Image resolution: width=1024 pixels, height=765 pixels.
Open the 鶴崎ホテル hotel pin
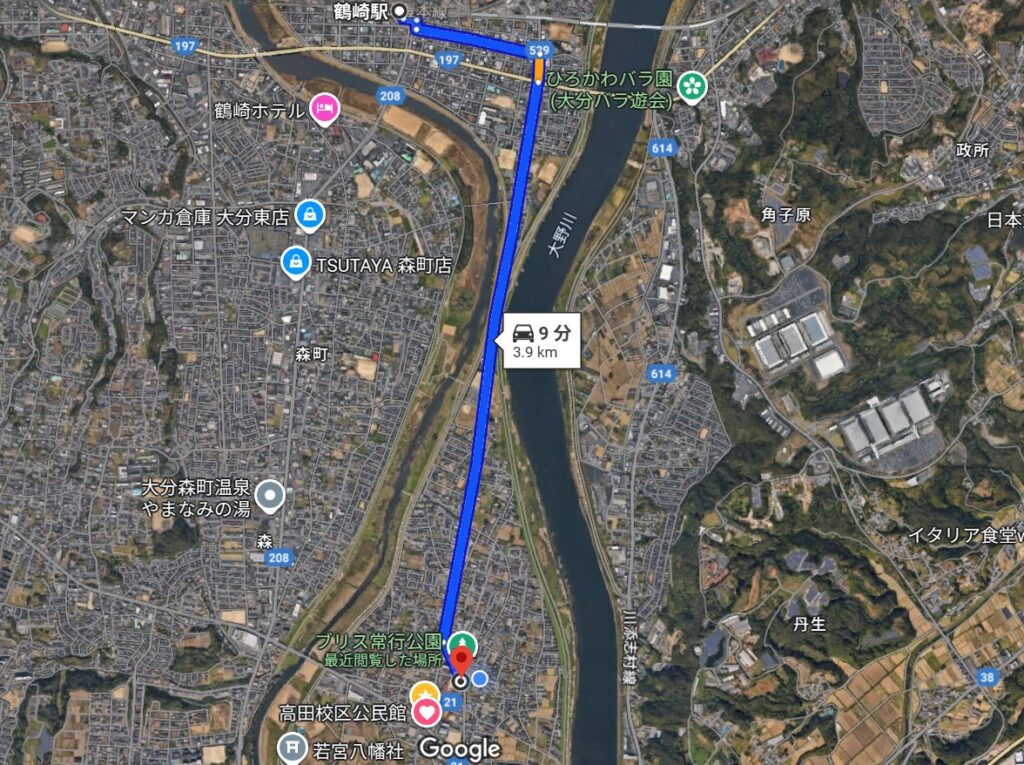click(323, 108)
